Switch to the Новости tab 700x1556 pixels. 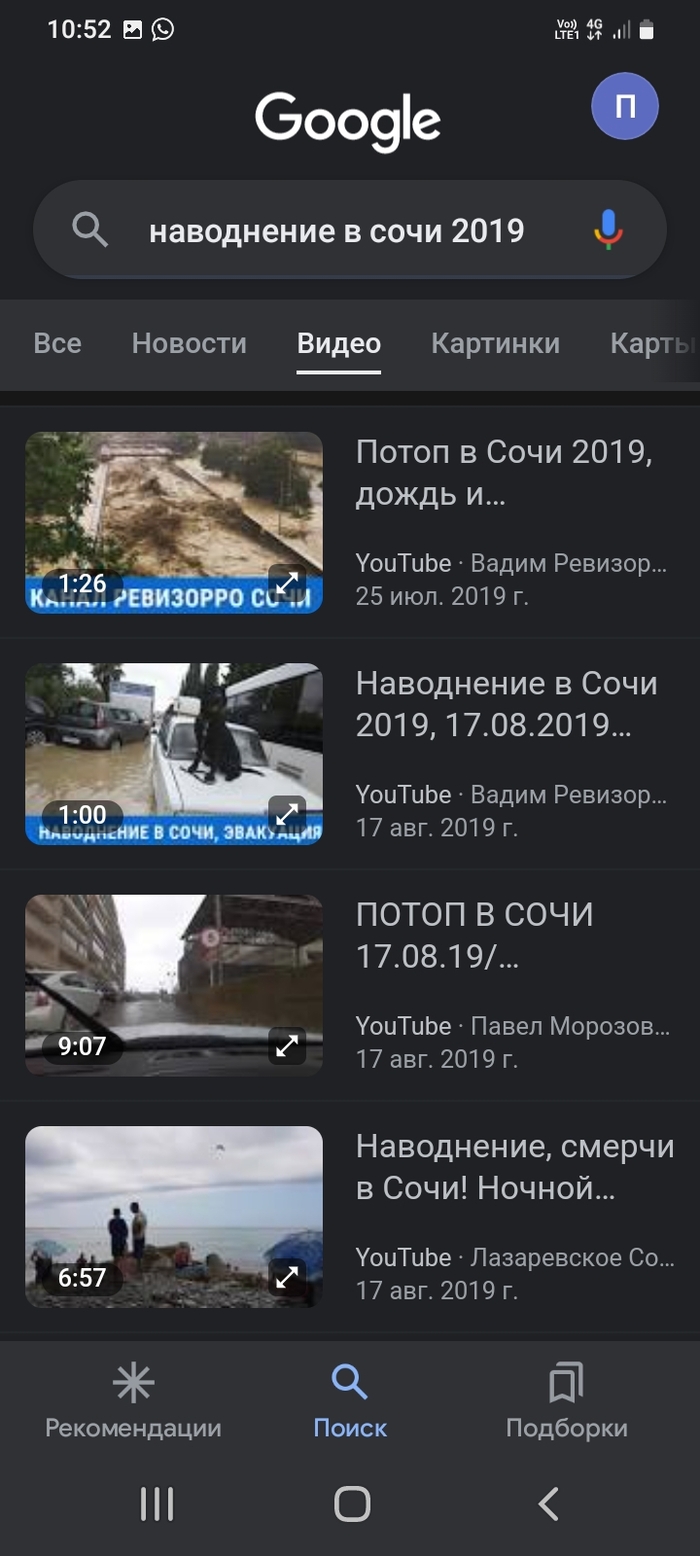(x=189, y=344)
